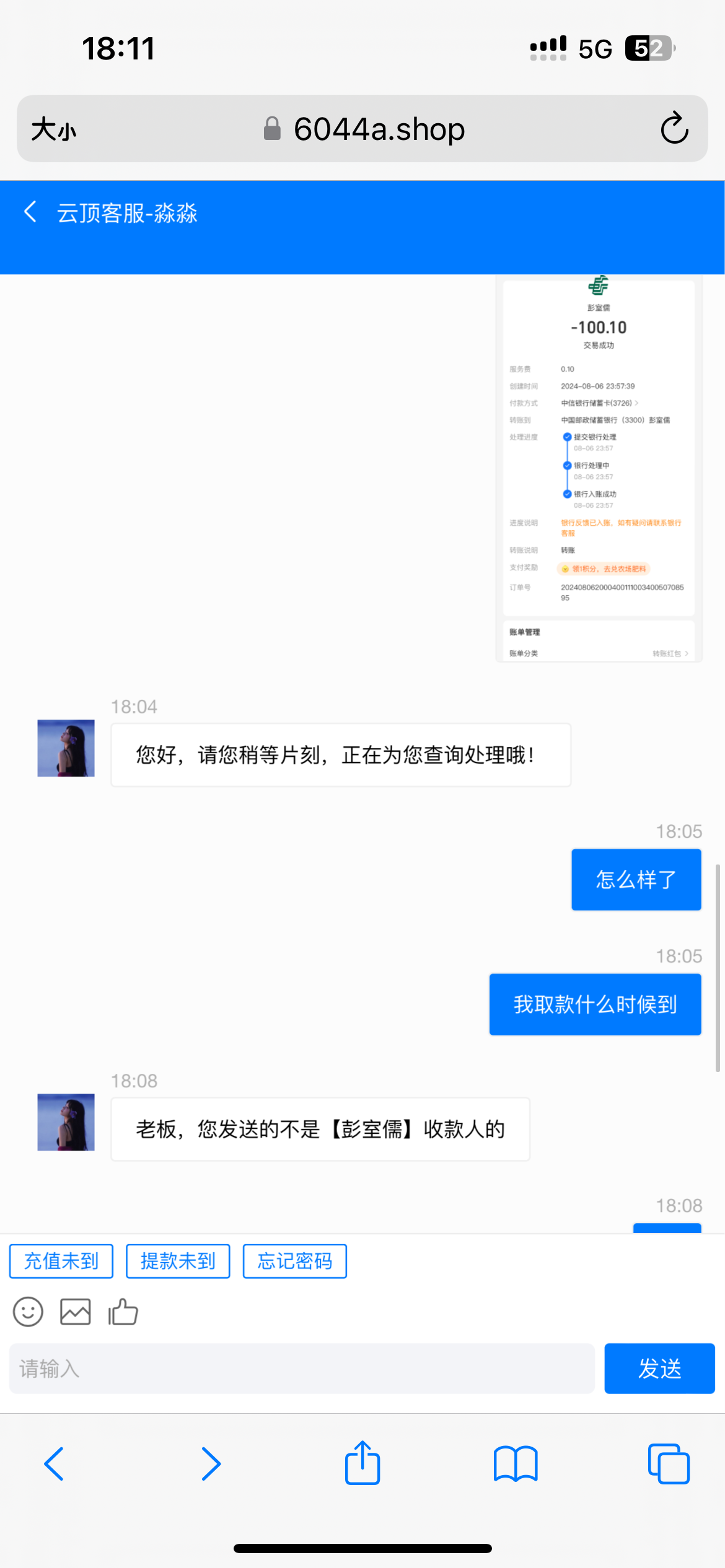The width and height of the screenshot is (725, 1568).
Task: Open Safari bookmarks
Action: (x=516, y=1464)
